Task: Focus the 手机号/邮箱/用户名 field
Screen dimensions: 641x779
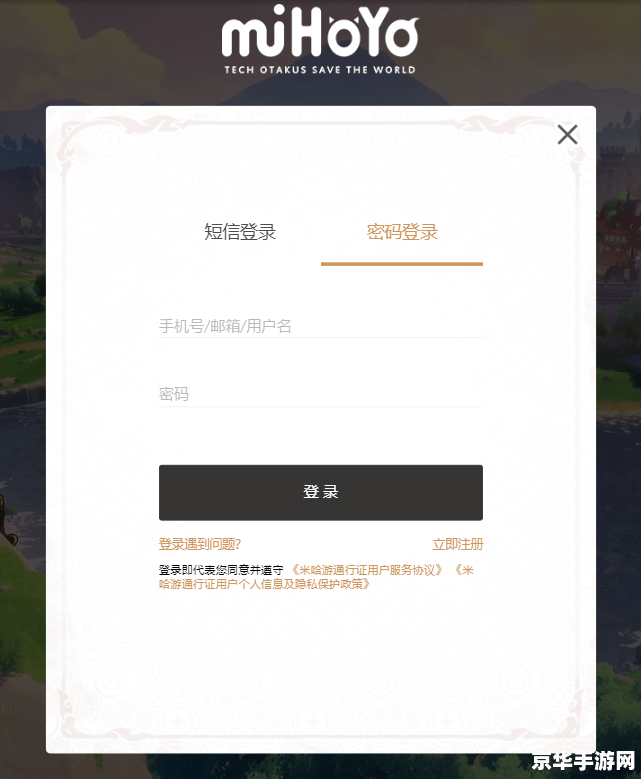Action: (320, 326)
